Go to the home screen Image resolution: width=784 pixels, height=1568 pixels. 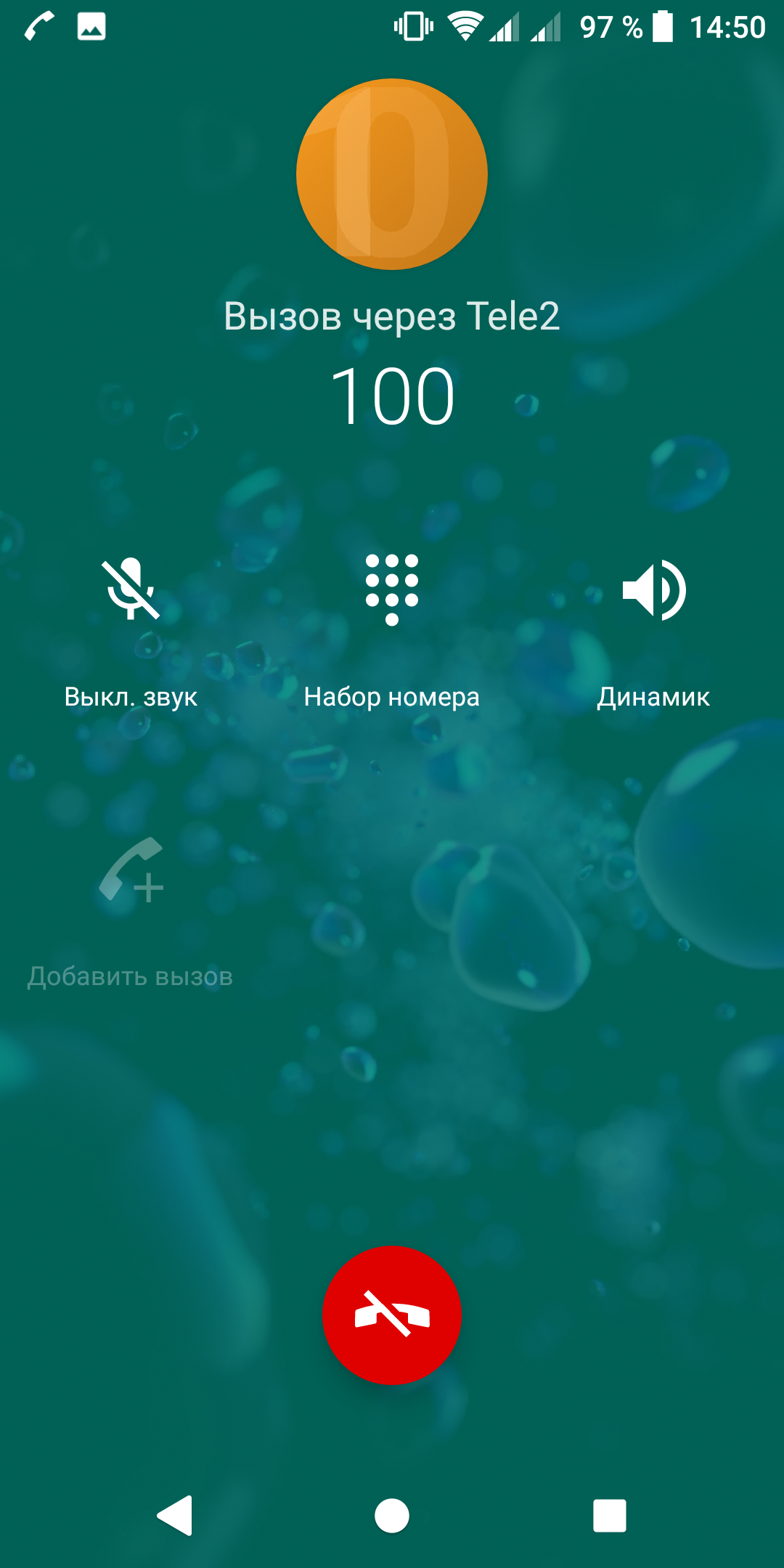(392, 1516)
